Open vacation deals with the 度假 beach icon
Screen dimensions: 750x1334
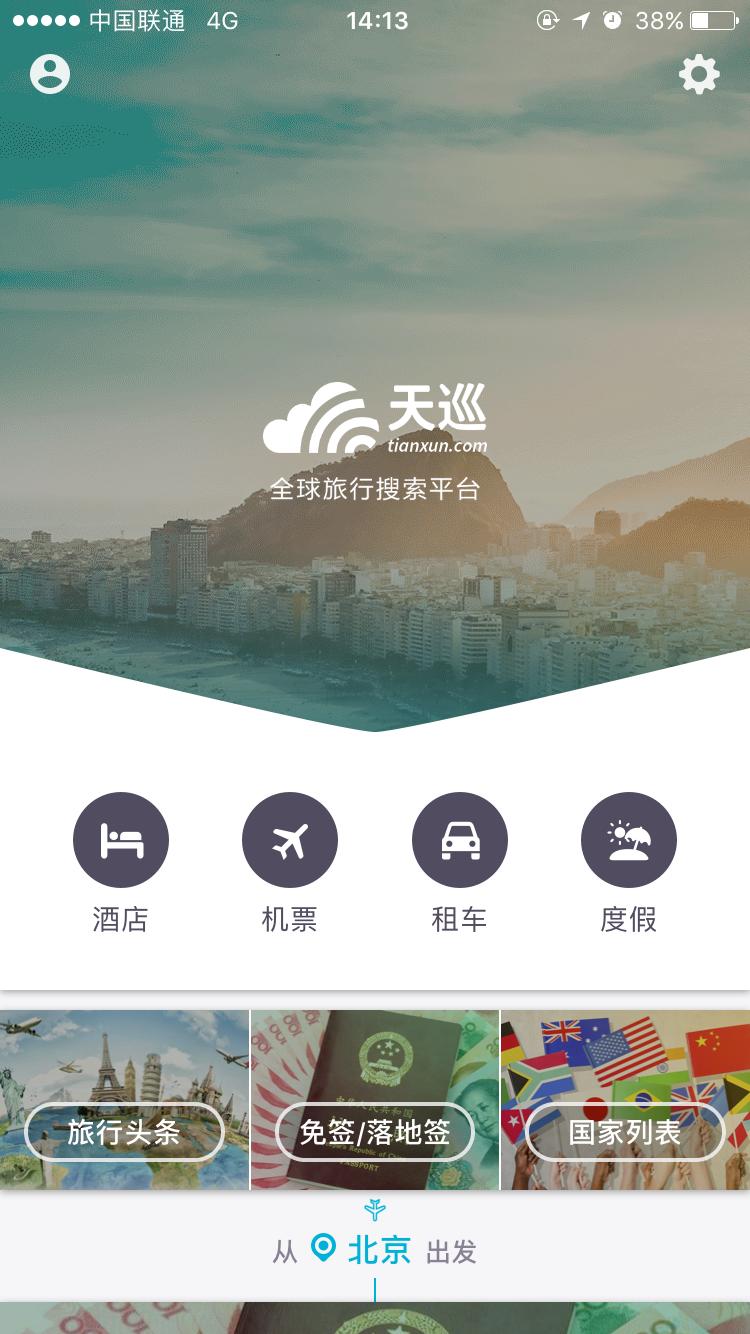click(x=629, y=839)
